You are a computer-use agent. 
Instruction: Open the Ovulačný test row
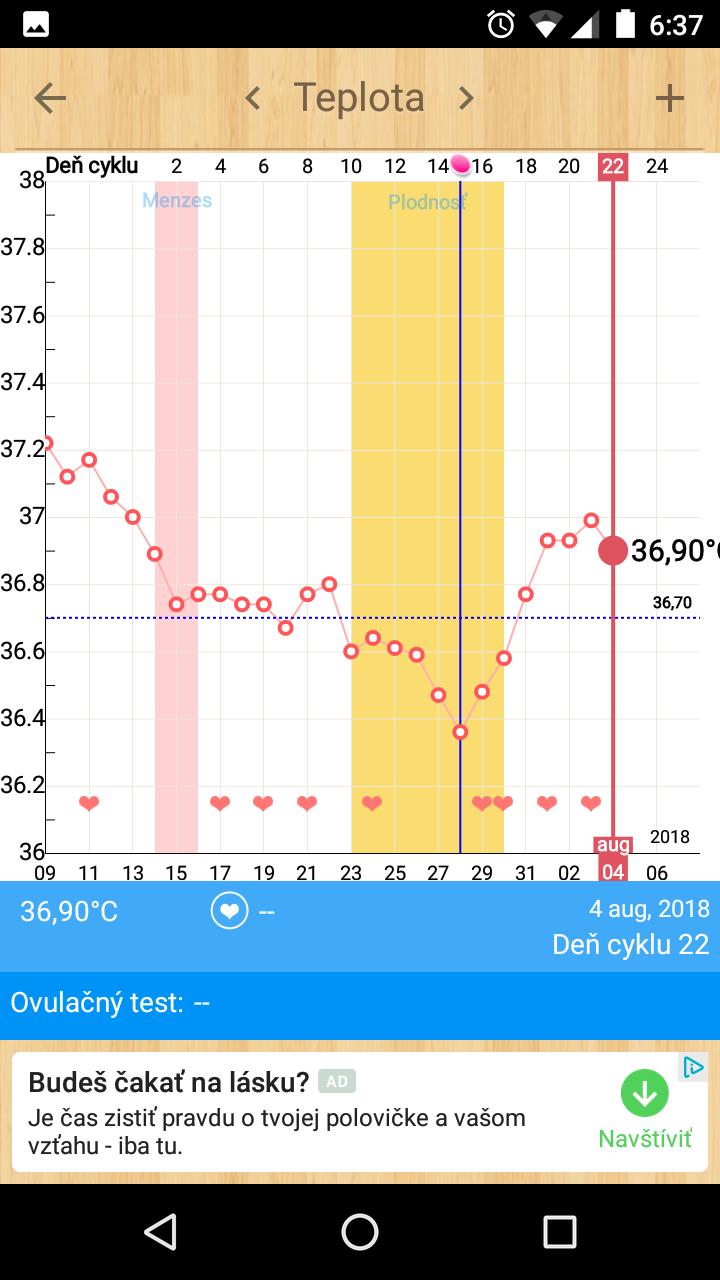coord(360,1003)
